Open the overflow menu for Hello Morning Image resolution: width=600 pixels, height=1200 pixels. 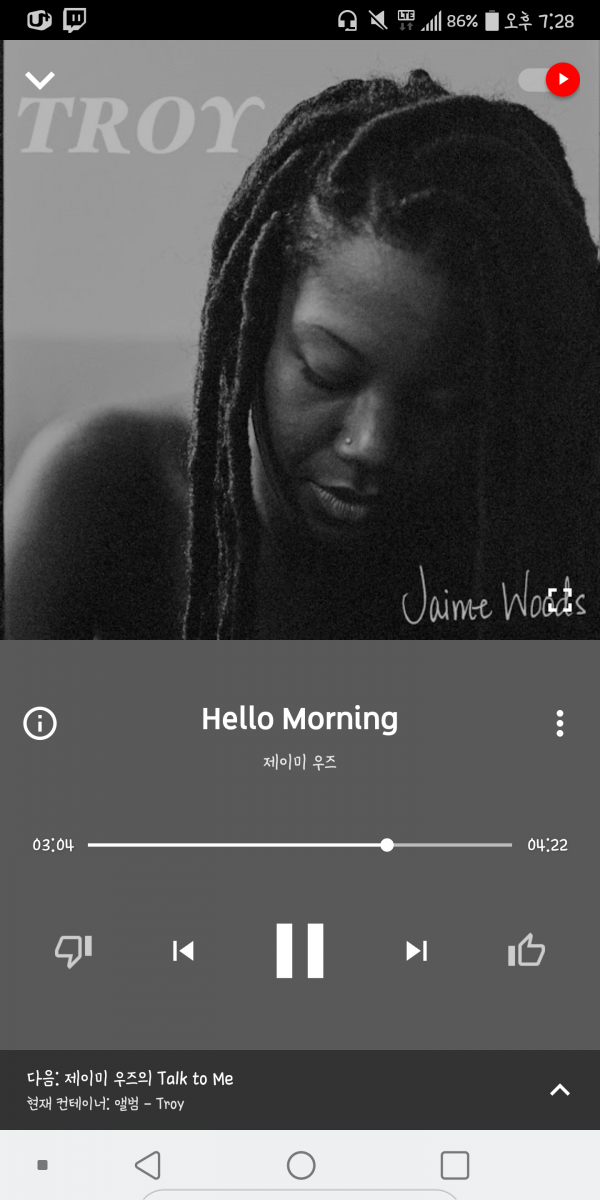tap(560, 723)
